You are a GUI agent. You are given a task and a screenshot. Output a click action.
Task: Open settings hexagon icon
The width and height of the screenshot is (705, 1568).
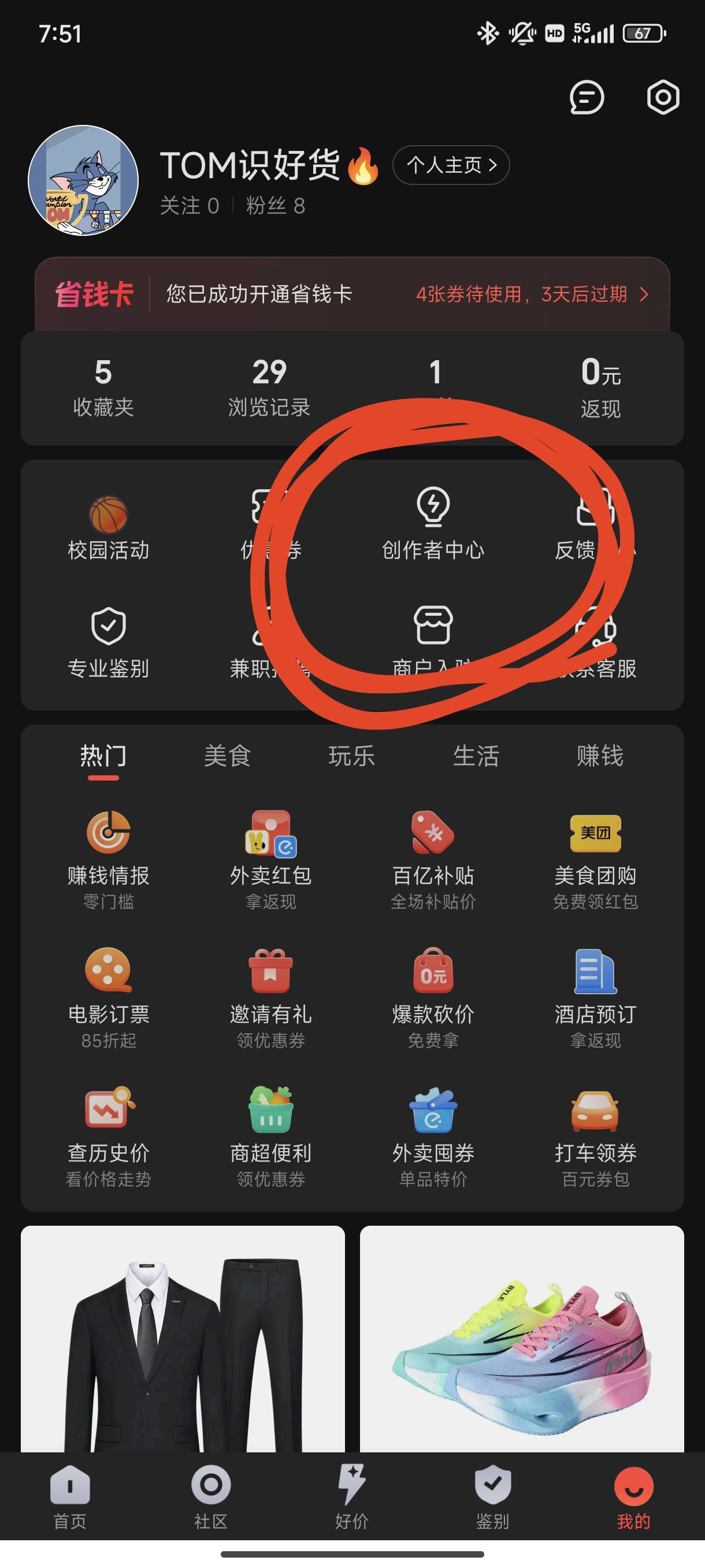[662, 97]
